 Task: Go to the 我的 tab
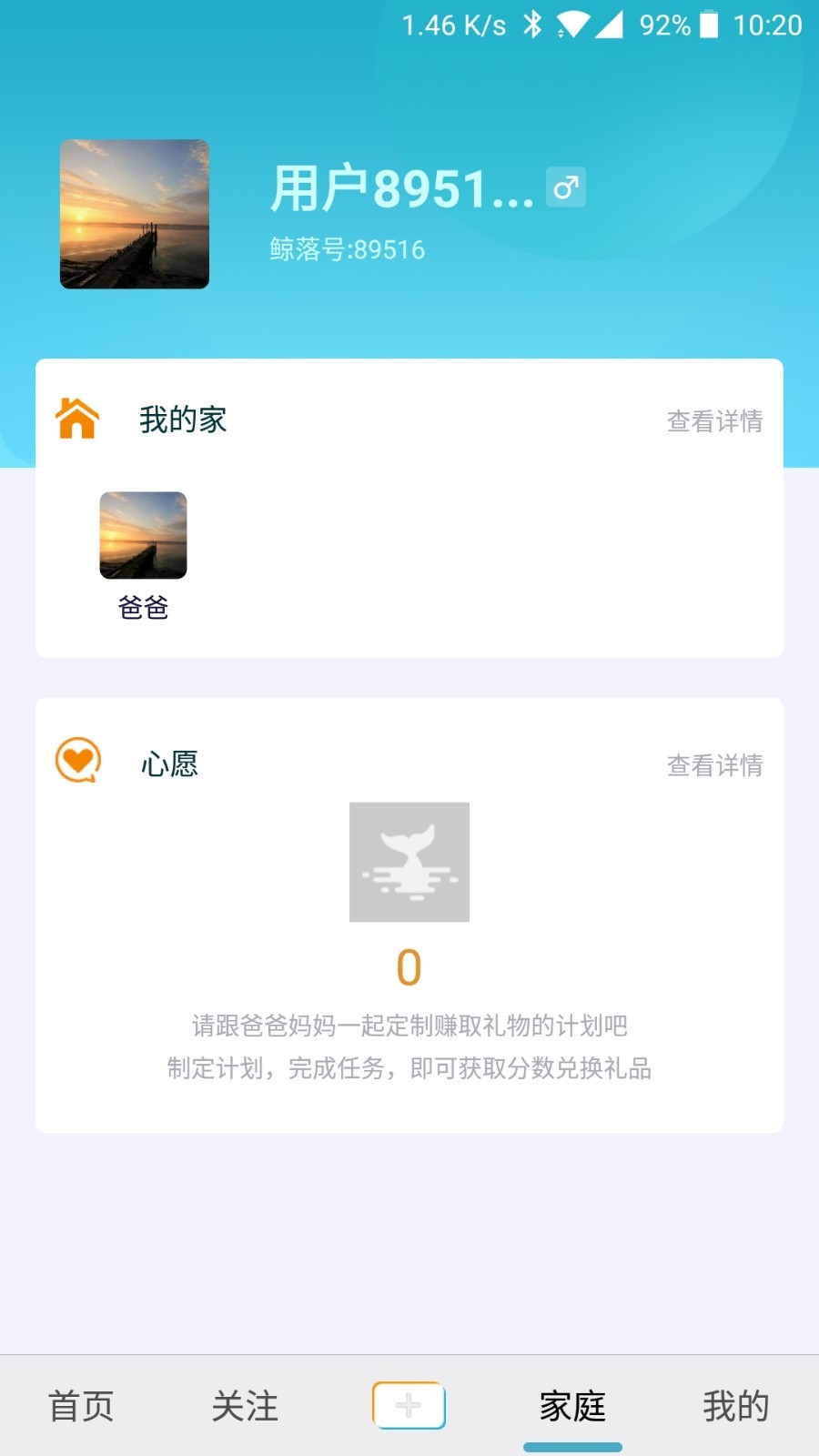pos(735,1406)
